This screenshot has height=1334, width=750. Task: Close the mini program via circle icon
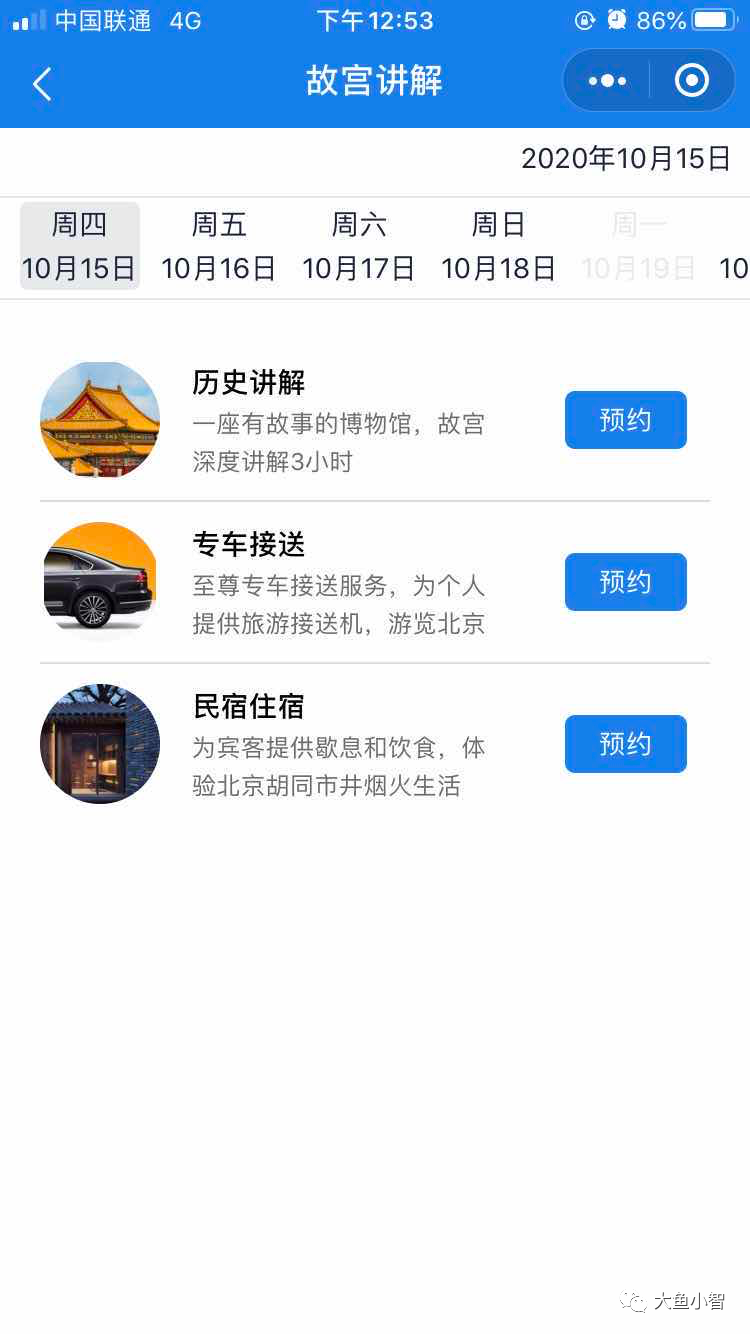[x=692, y=81]
